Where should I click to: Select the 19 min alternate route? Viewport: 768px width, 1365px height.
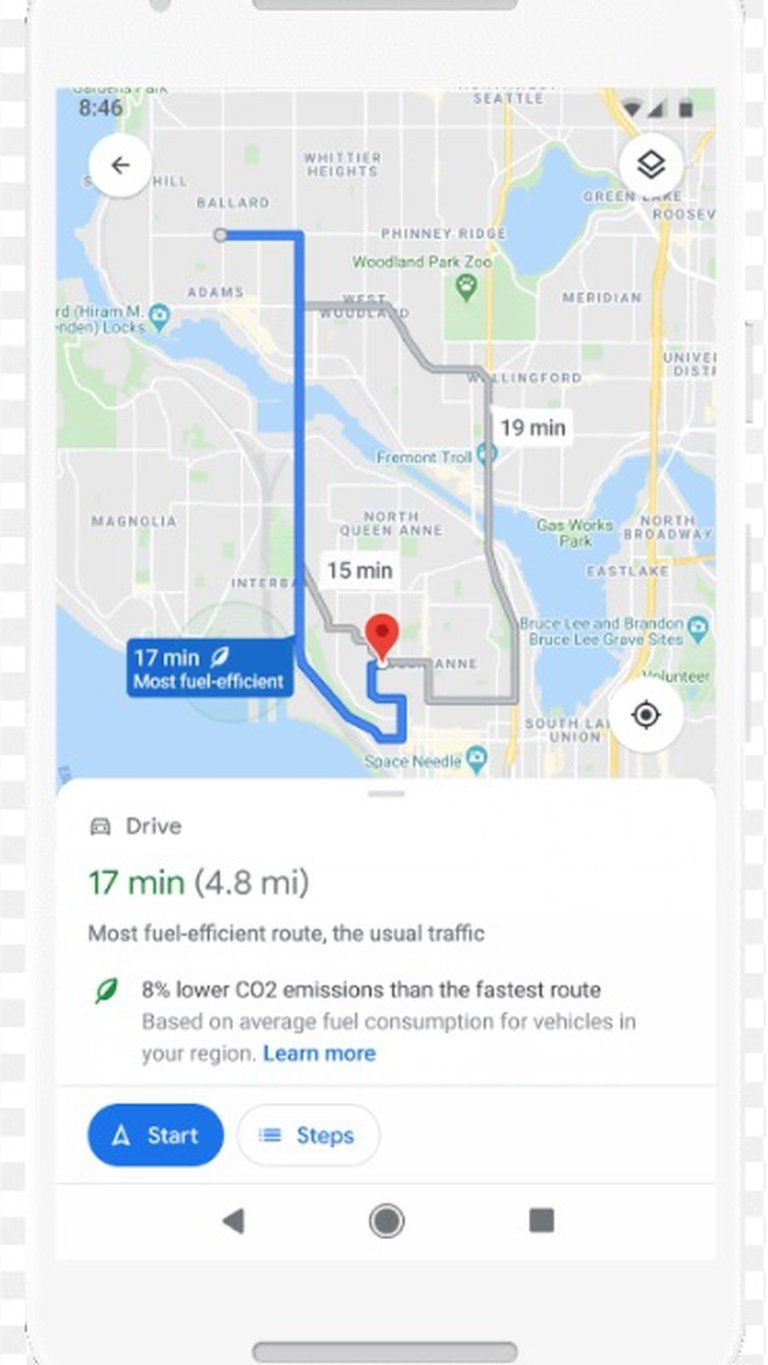(x=535, y=428)
